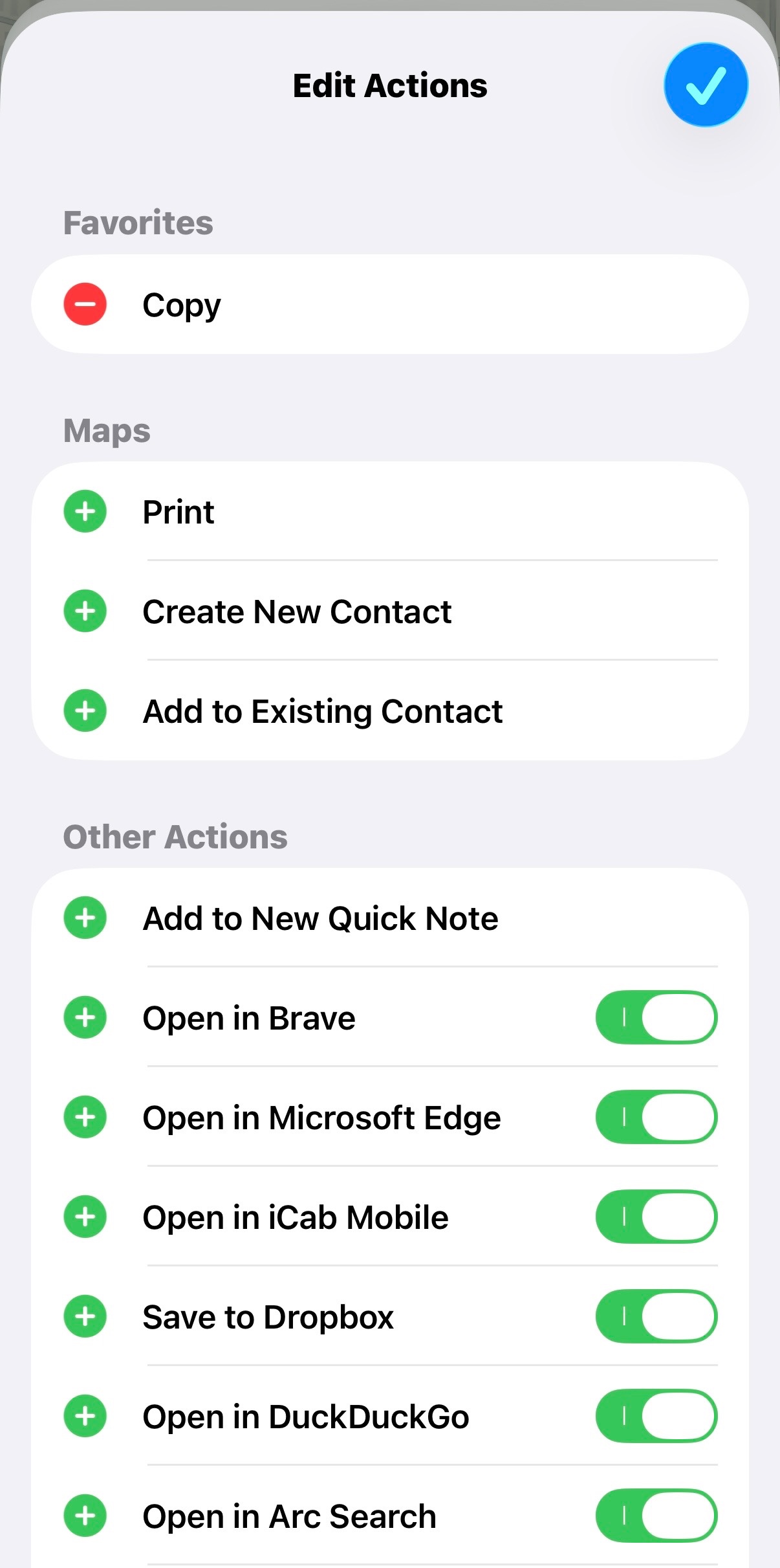
Task: Toggle the Save to Dropbox switch
Action: [x=656, y=1316]
